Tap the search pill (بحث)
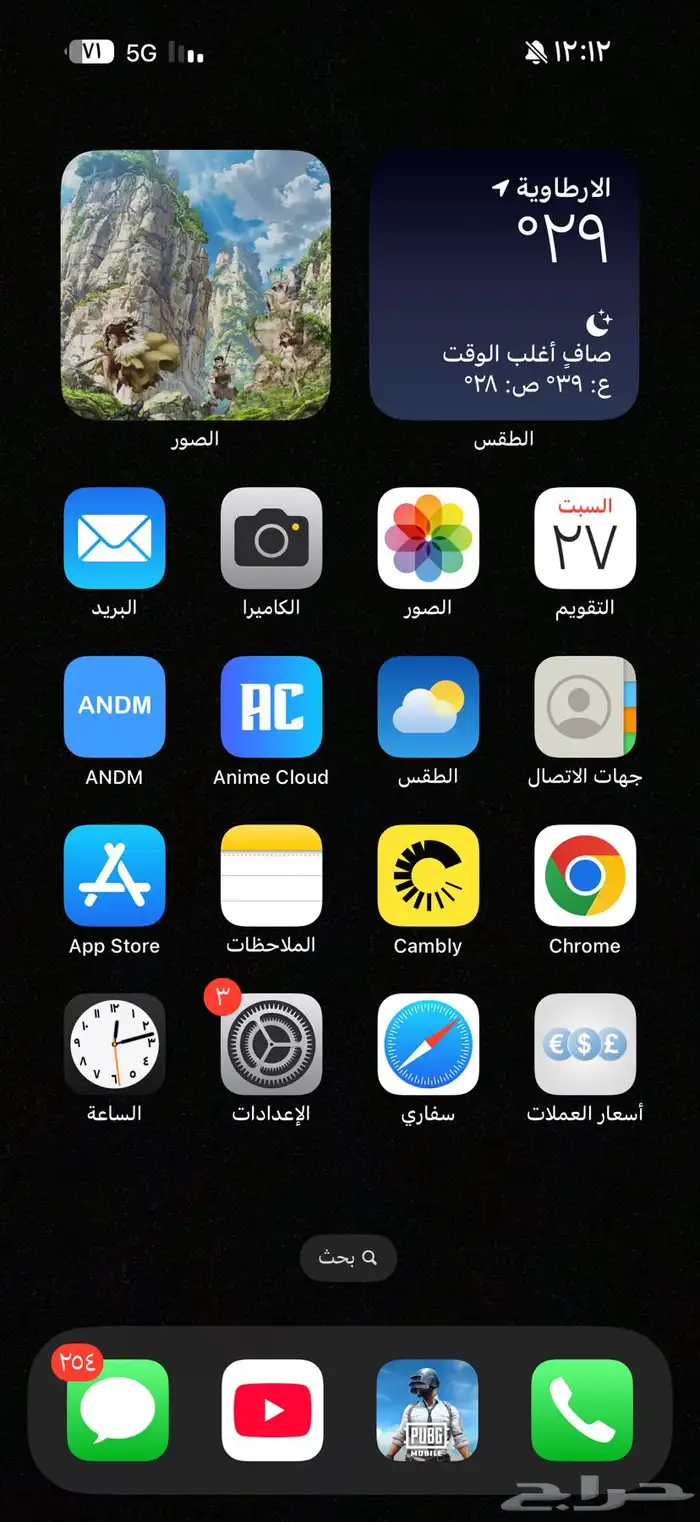Image resolution: width=700 pixels, height=1522 pixels. 348,1257
